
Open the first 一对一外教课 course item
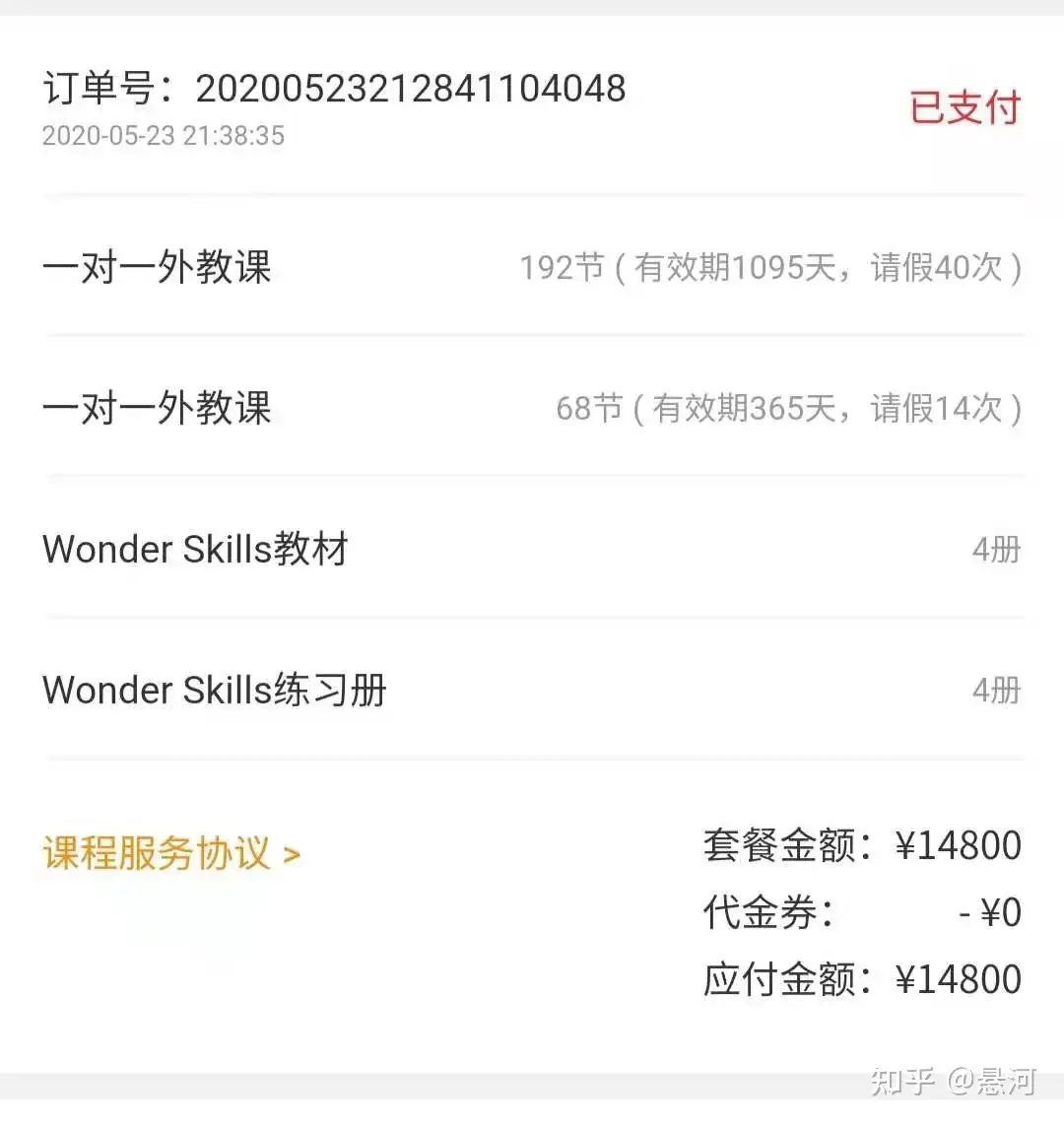(158, 267)
